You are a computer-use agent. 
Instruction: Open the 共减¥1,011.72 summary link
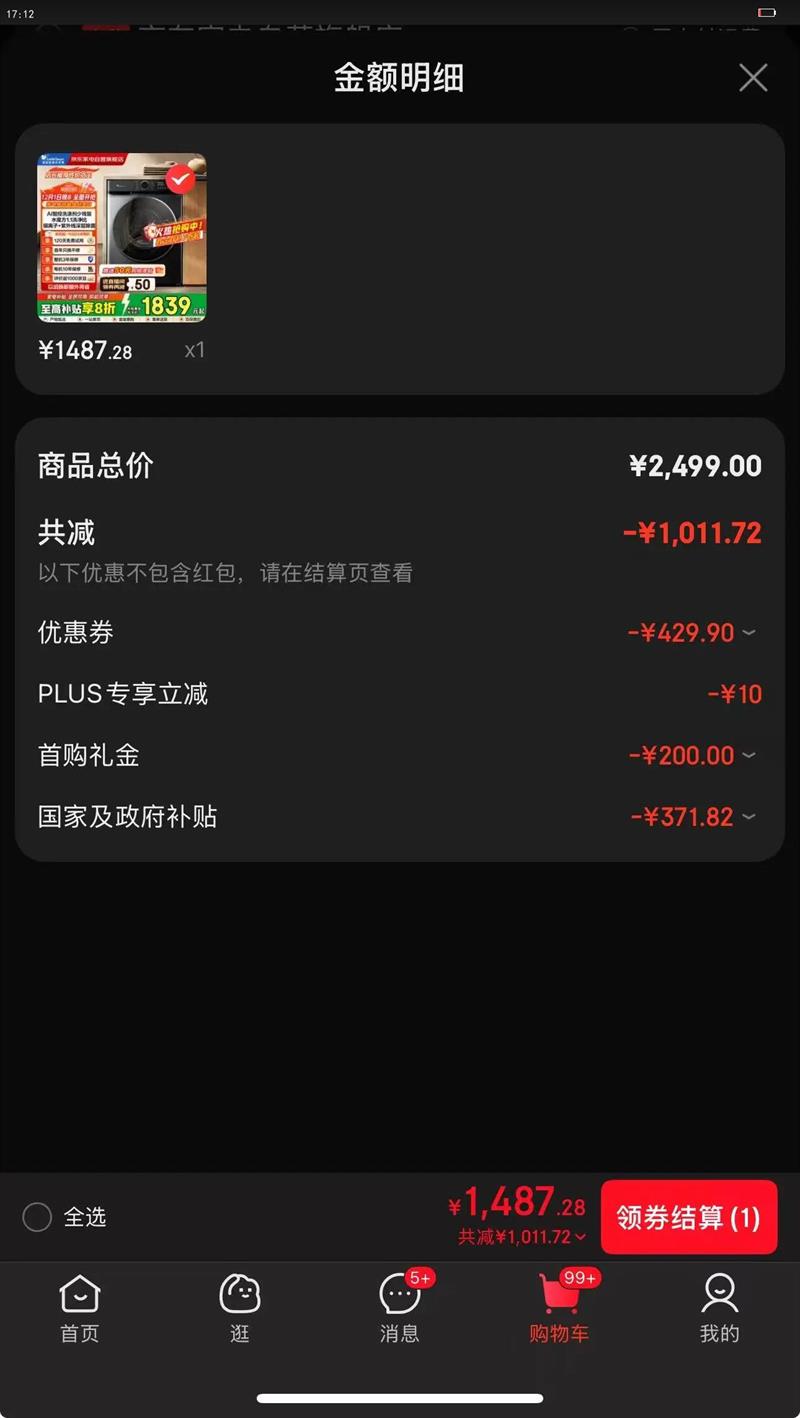pos(521,1236)
